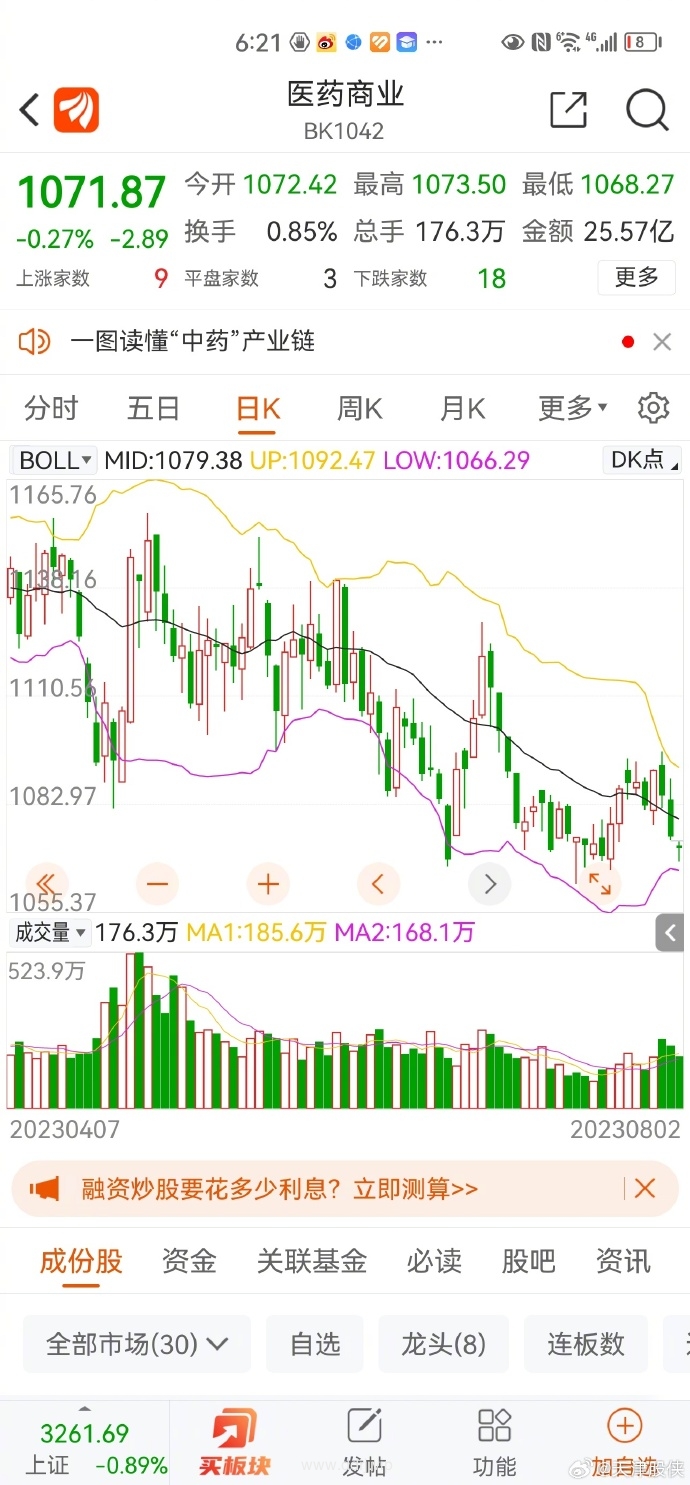
Task: Tap the 更多 button beside 下跌家数
Action: 636,277
